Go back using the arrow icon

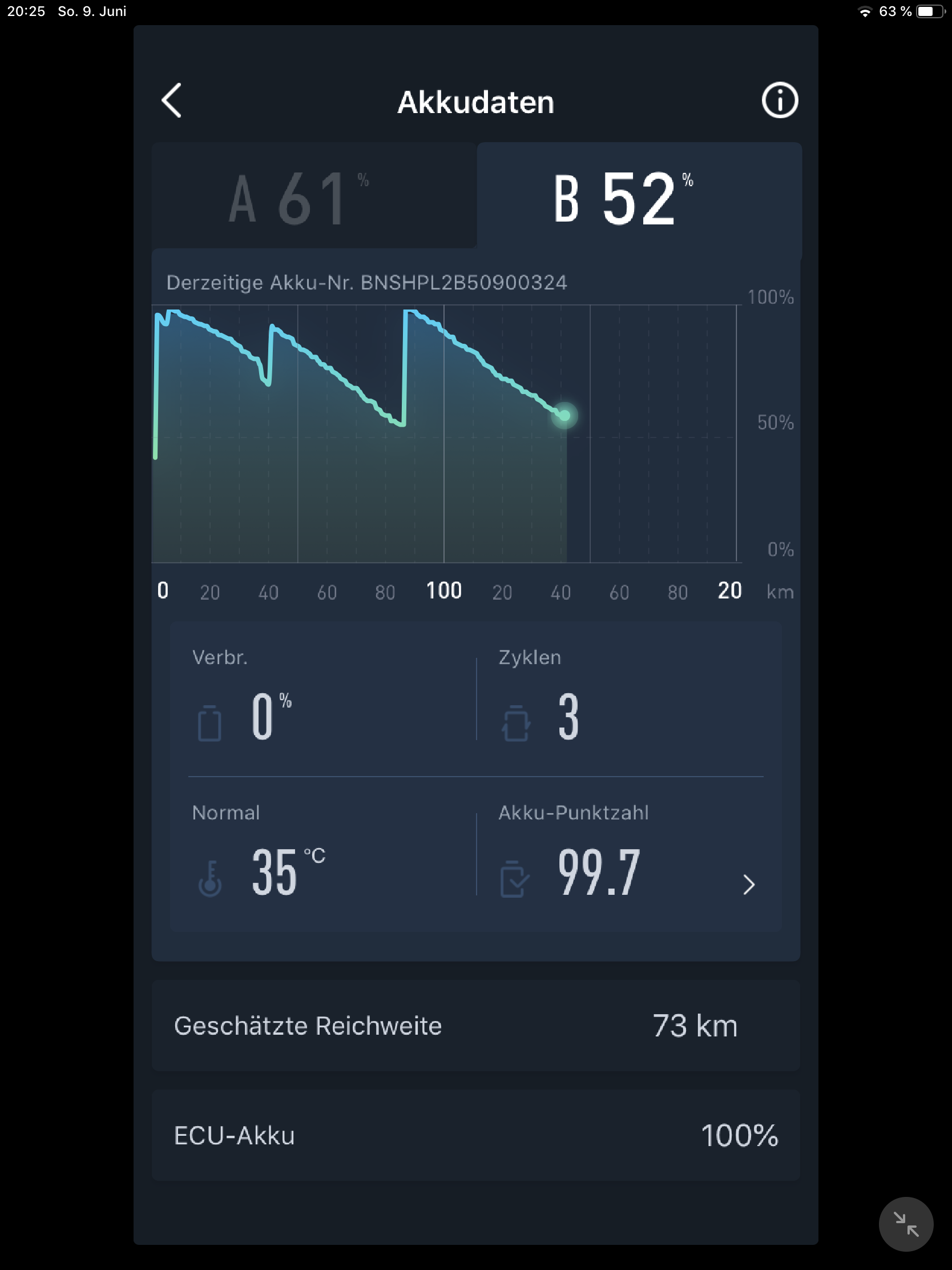coord(172,101)
